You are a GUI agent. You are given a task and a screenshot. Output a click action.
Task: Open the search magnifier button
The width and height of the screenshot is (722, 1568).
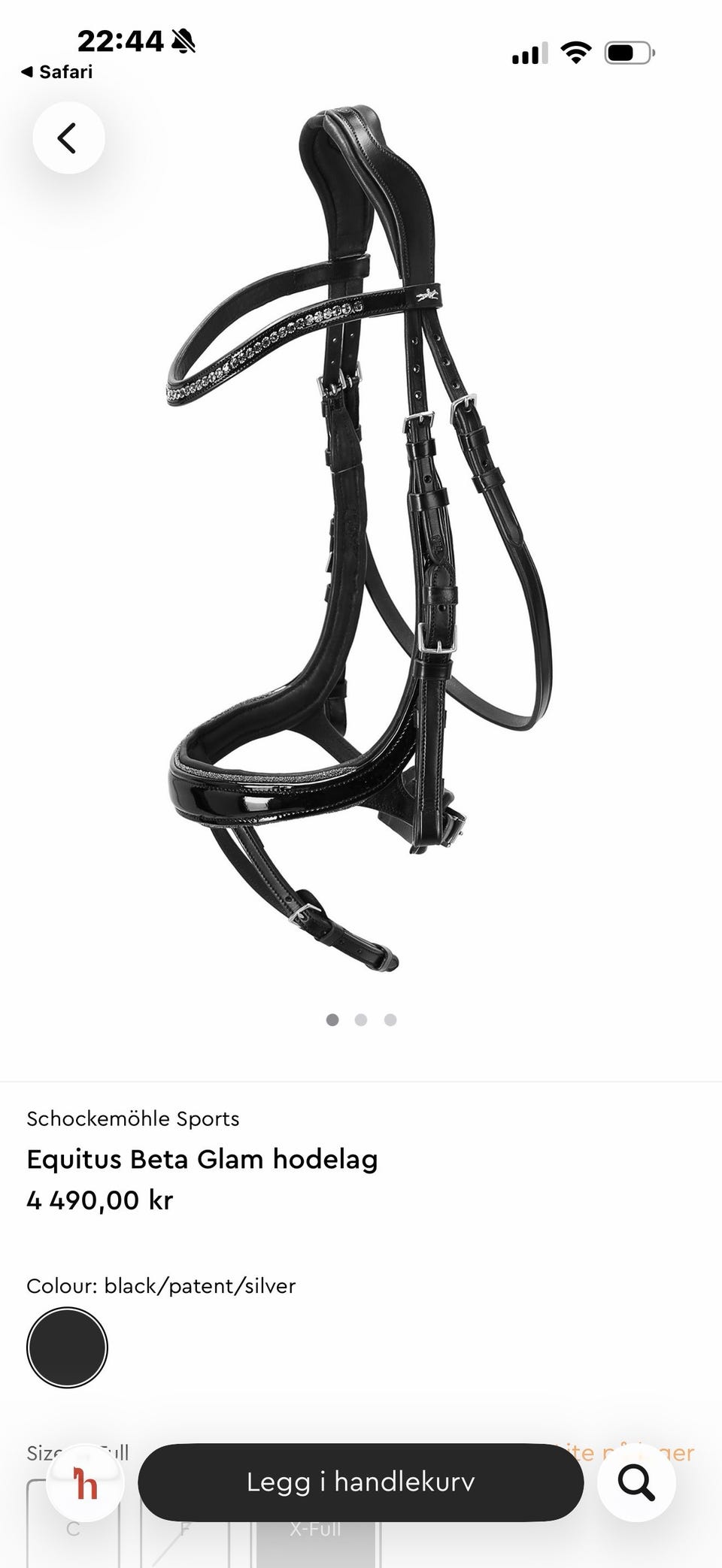tap(636, 1482)
